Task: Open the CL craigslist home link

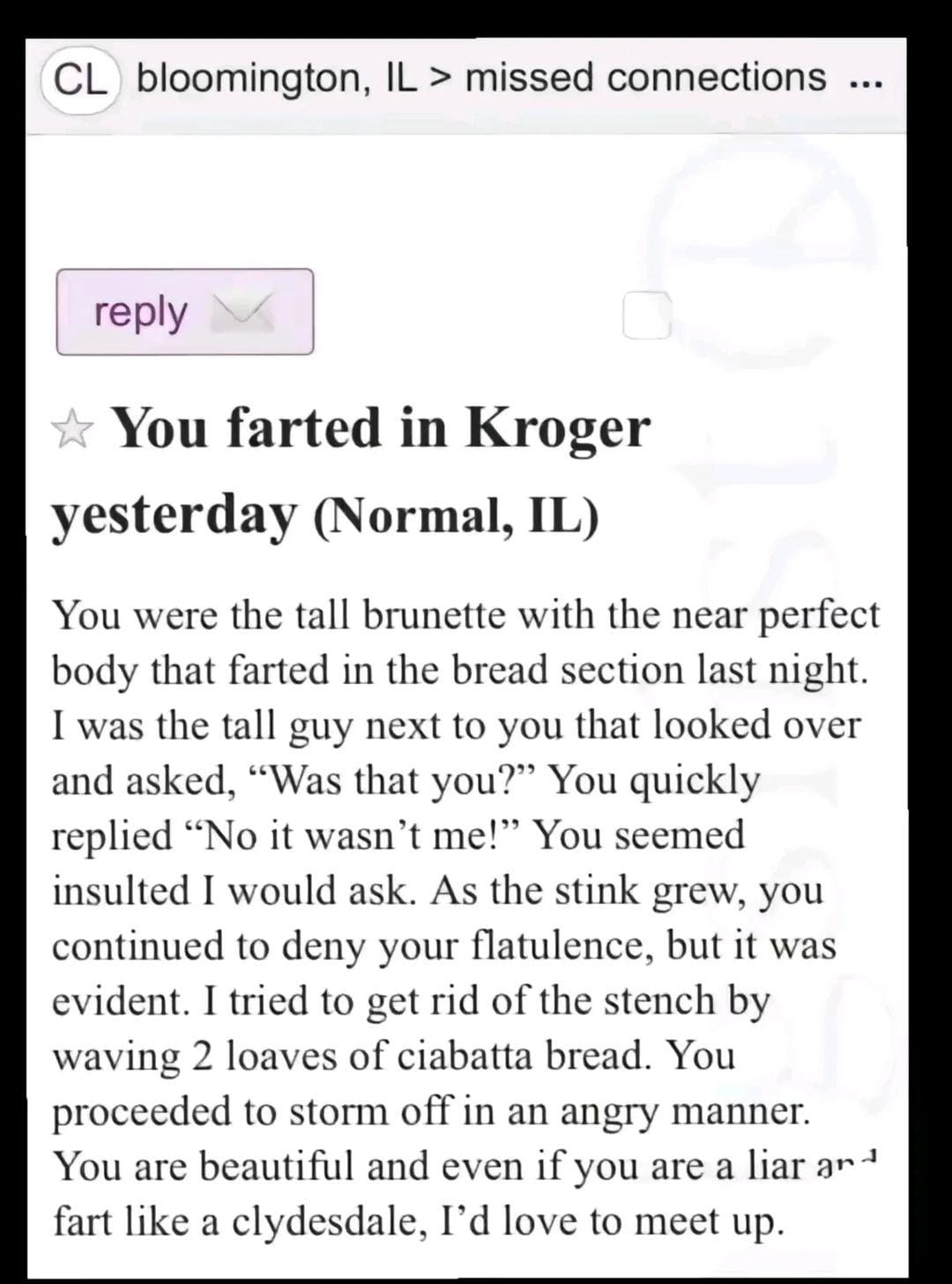Action: pyautogui.click(x=79, y=80)
